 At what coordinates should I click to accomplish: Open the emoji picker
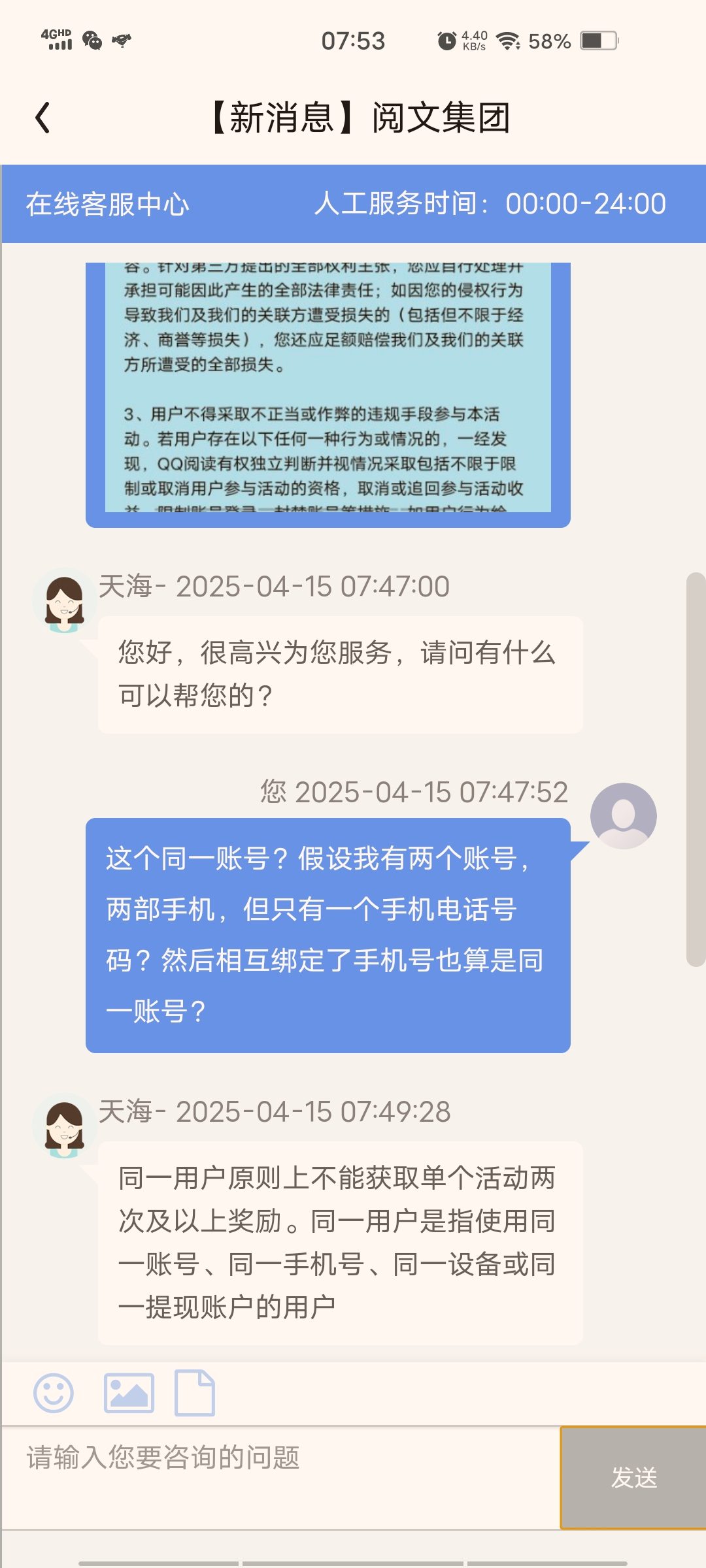[x=54, y=1393]
